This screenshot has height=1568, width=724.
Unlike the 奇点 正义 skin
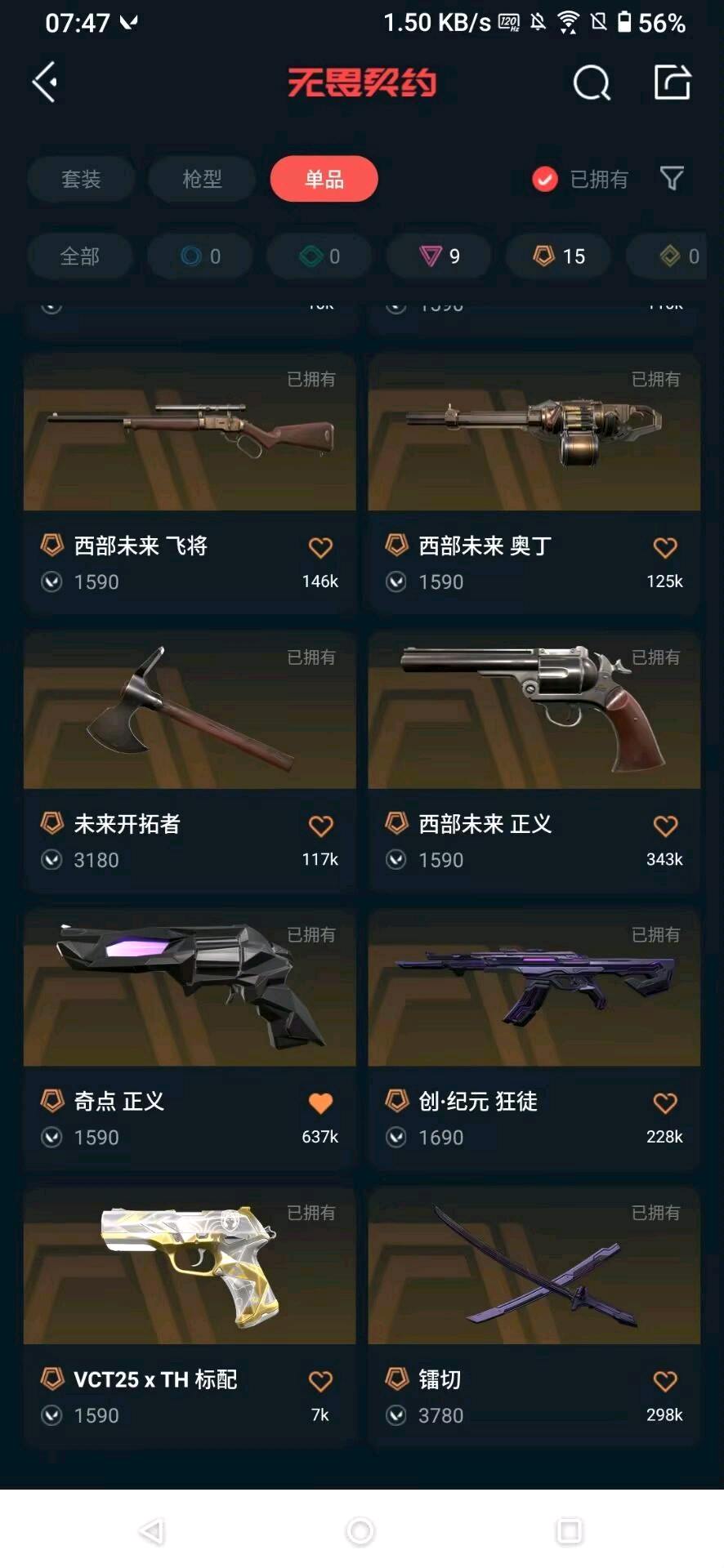(x=320, y=1103)
